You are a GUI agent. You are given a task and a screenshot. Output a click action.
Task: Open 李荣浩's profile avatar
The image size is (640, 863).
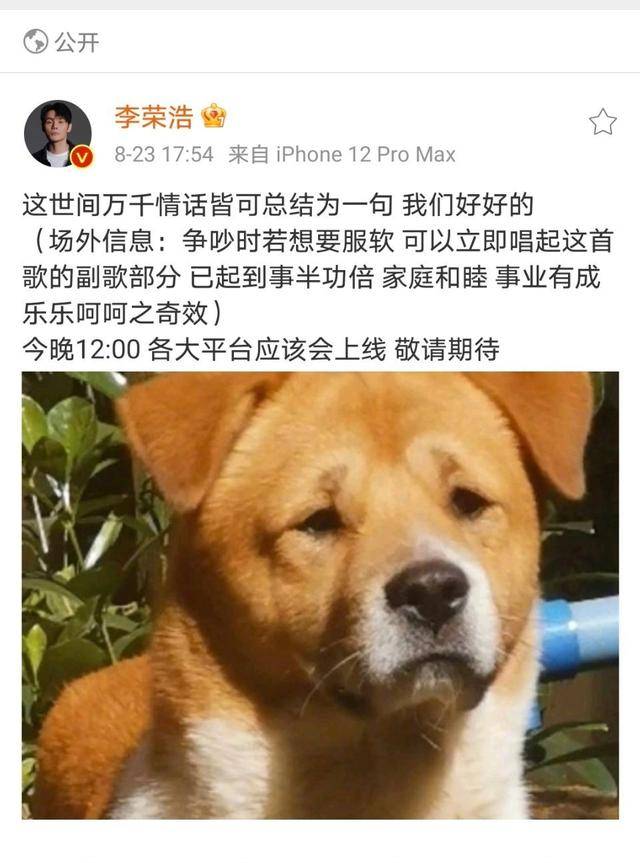tap(57, 133)
